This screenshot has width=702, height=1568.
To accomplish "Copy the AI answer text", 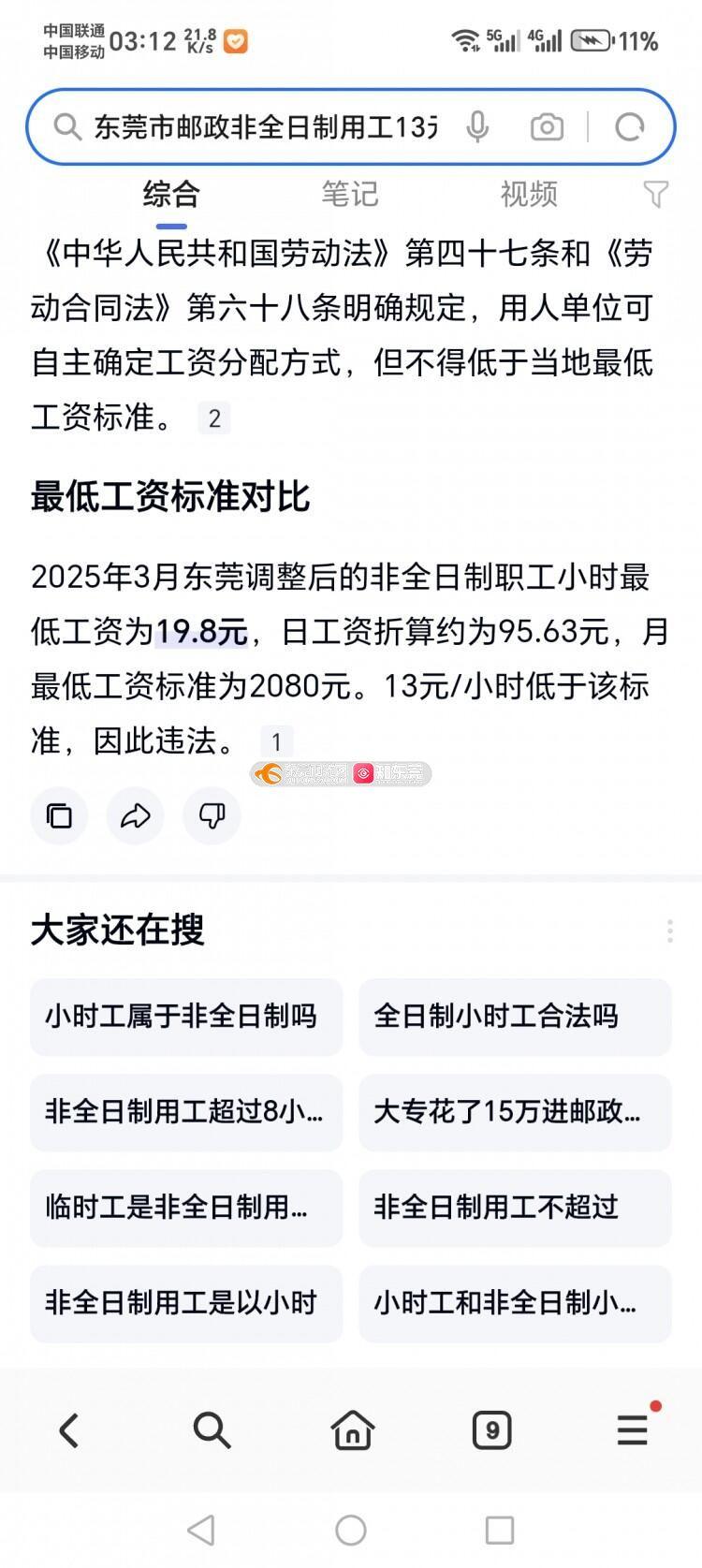I will [59, 816].
